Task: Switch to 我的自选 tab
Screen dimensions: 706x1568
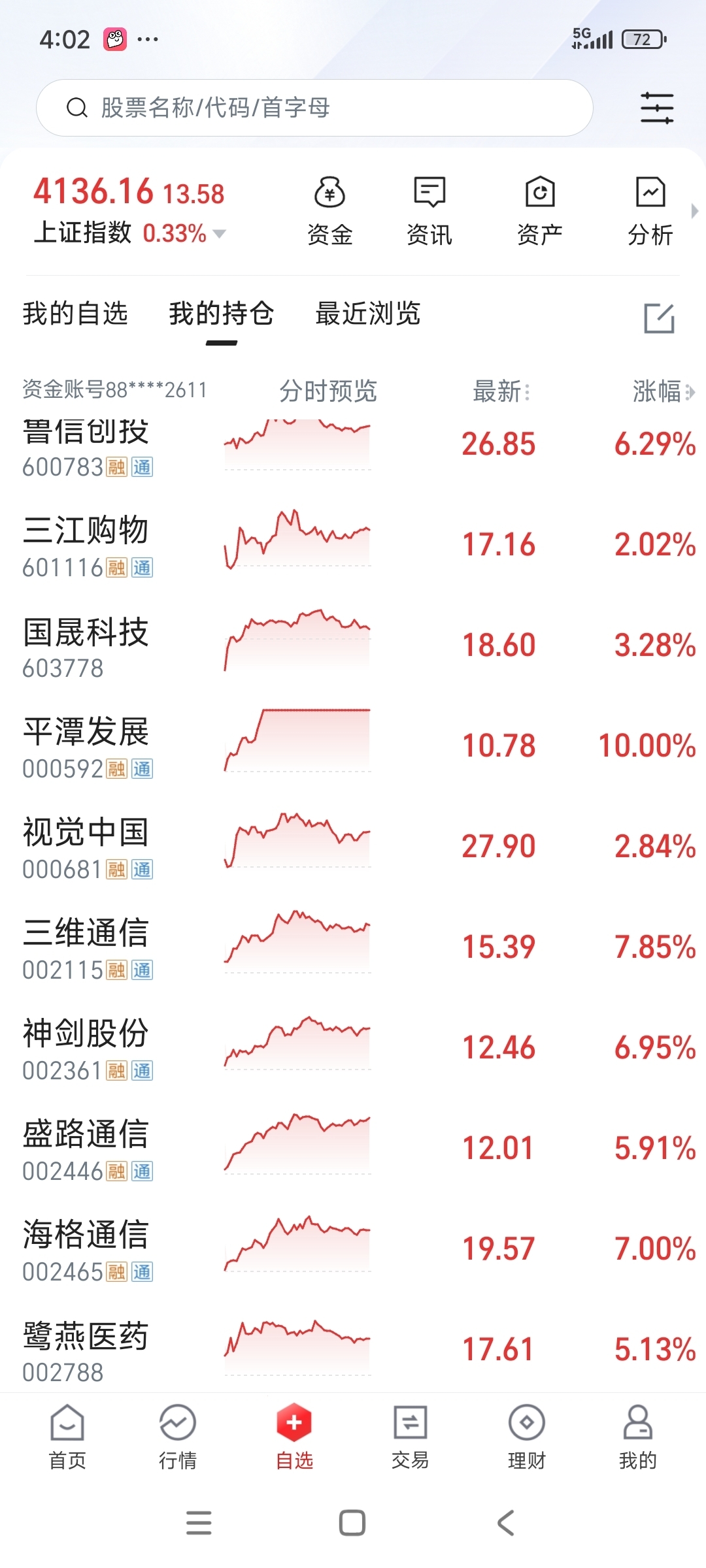Action: click(x=75, y=314)
